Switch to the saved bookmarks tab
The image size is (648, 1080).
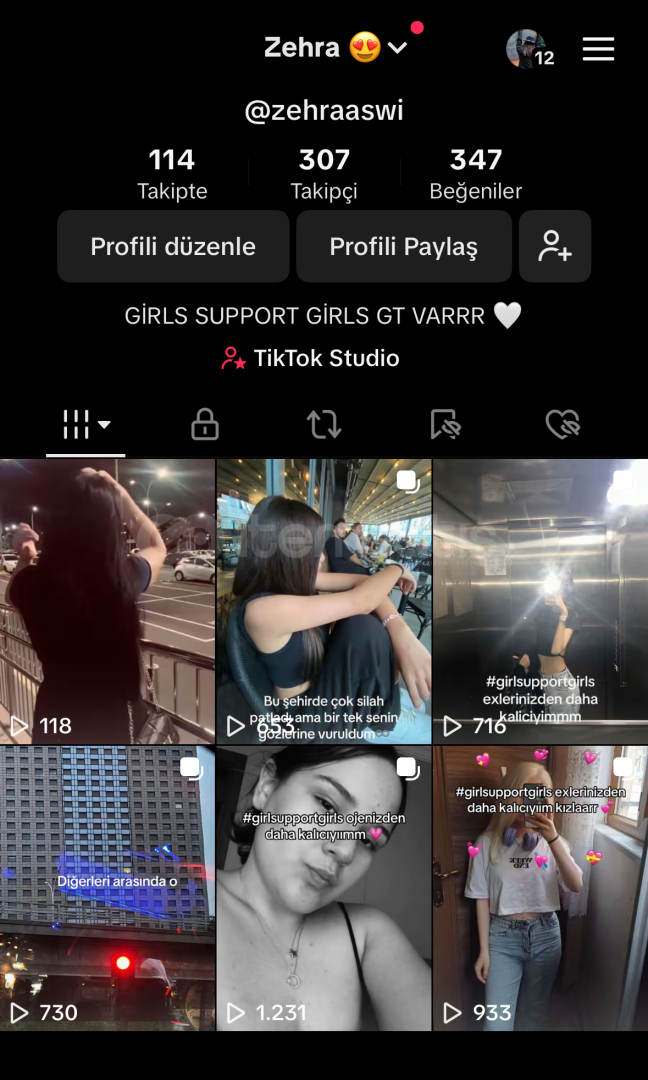[x=445, y=424]
